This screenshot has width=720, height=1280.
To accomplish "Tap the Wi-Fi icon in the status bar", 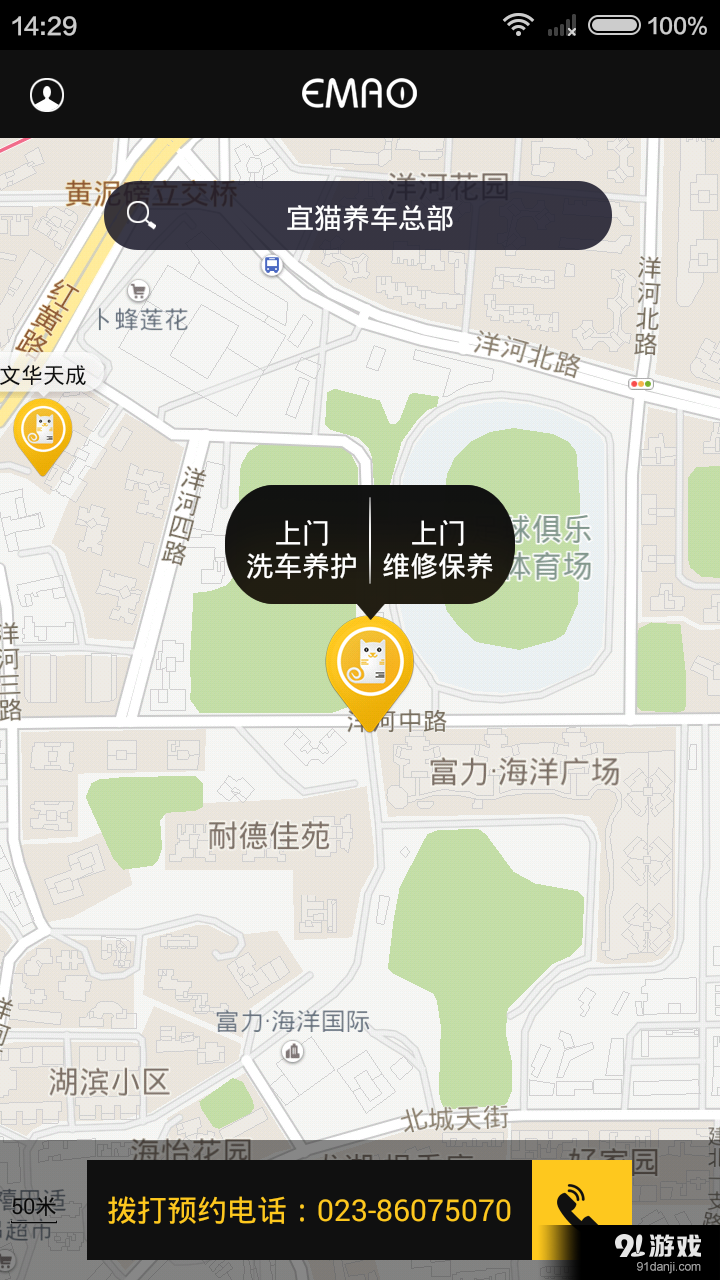I will 517,25.
